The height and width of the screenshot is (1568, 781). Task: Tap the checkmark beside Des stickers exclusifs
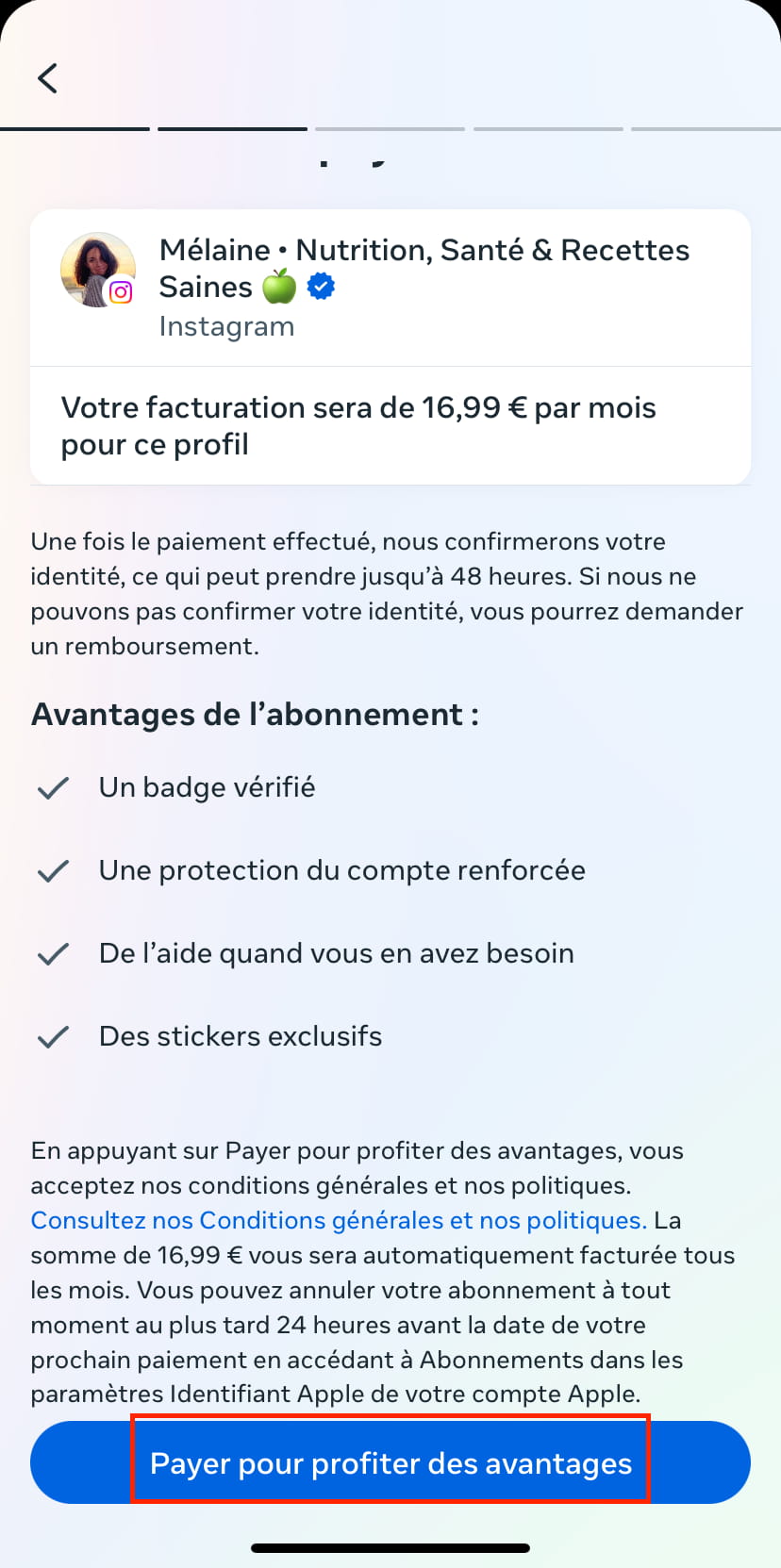click(x=53, y=1037)
